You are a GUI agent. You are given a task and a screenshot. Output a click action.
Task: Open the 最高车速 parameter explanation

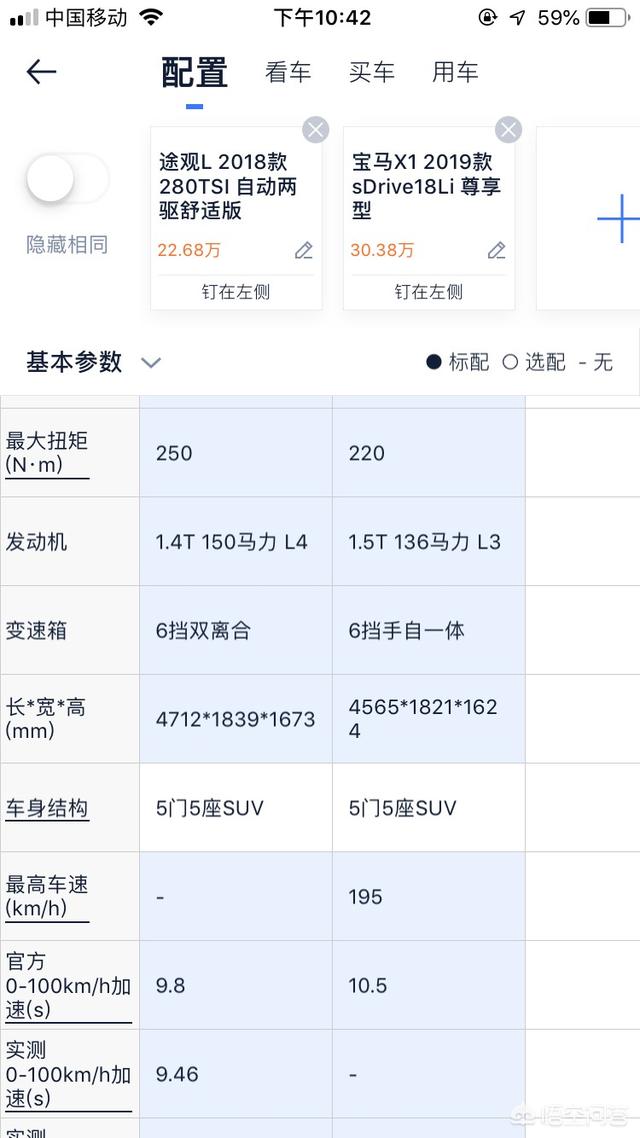click(x=47, y=896)
